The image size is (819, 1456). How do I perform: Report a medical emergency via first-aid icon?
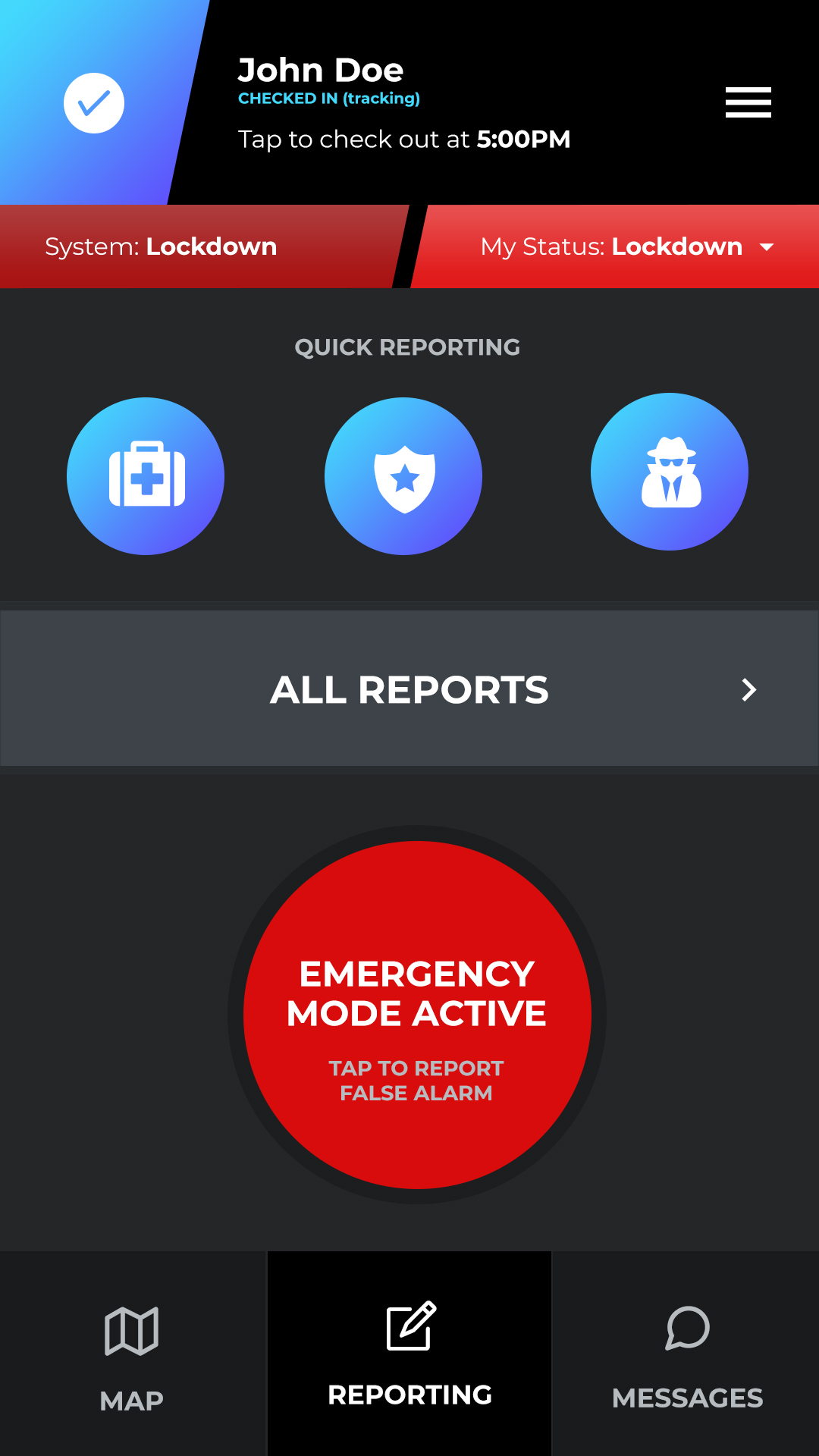click(146, 476)
